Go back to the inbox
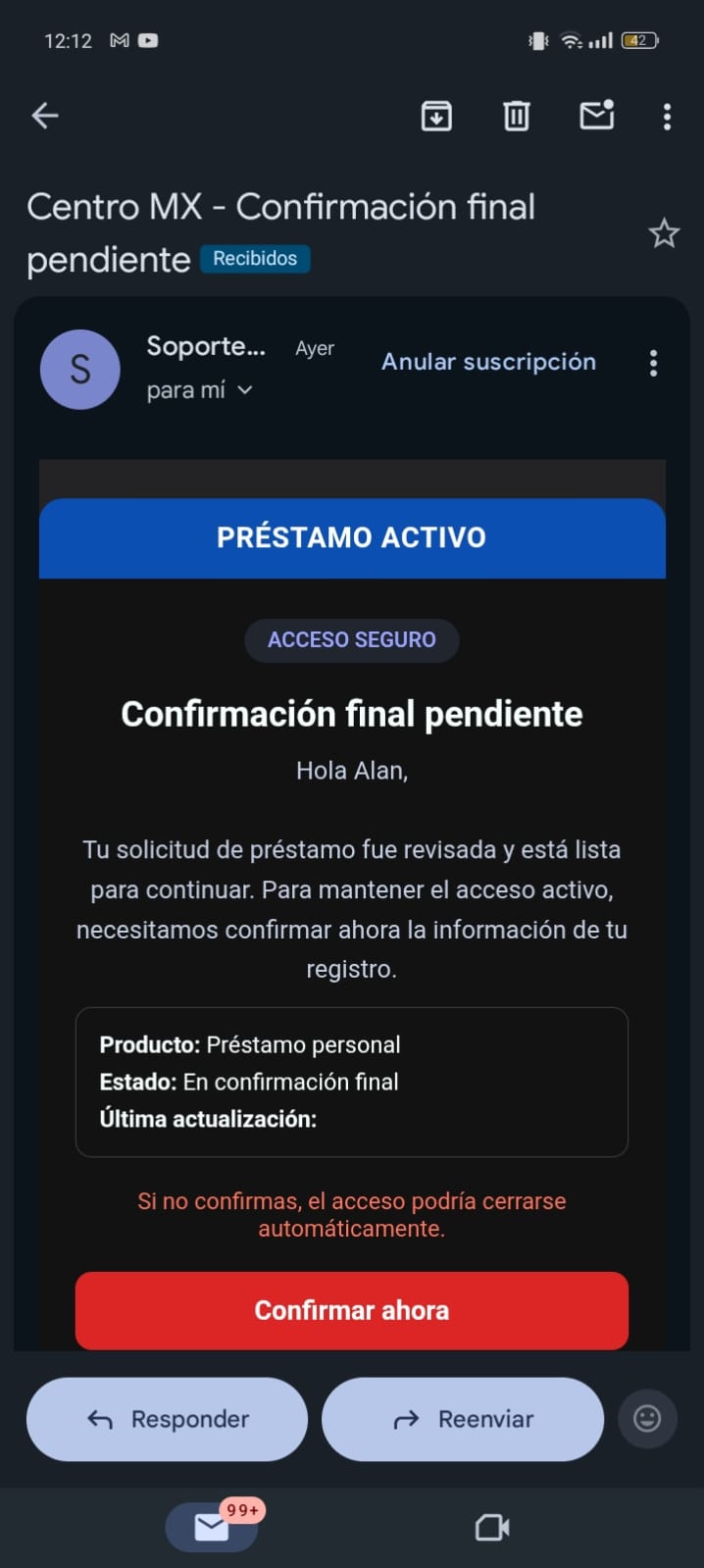 [45, 116]
